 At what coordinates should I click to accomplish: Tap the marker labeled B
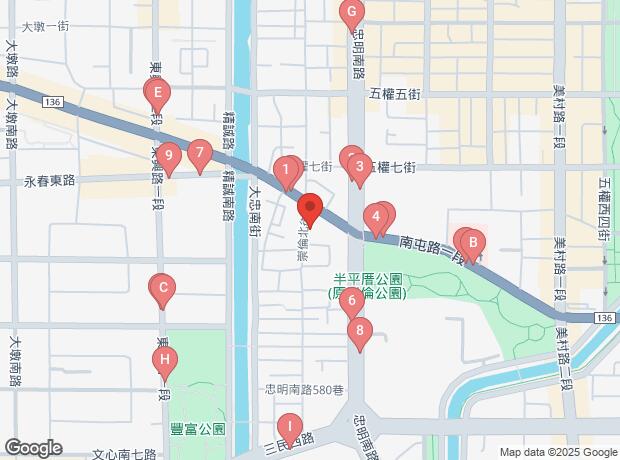[472, 242]
